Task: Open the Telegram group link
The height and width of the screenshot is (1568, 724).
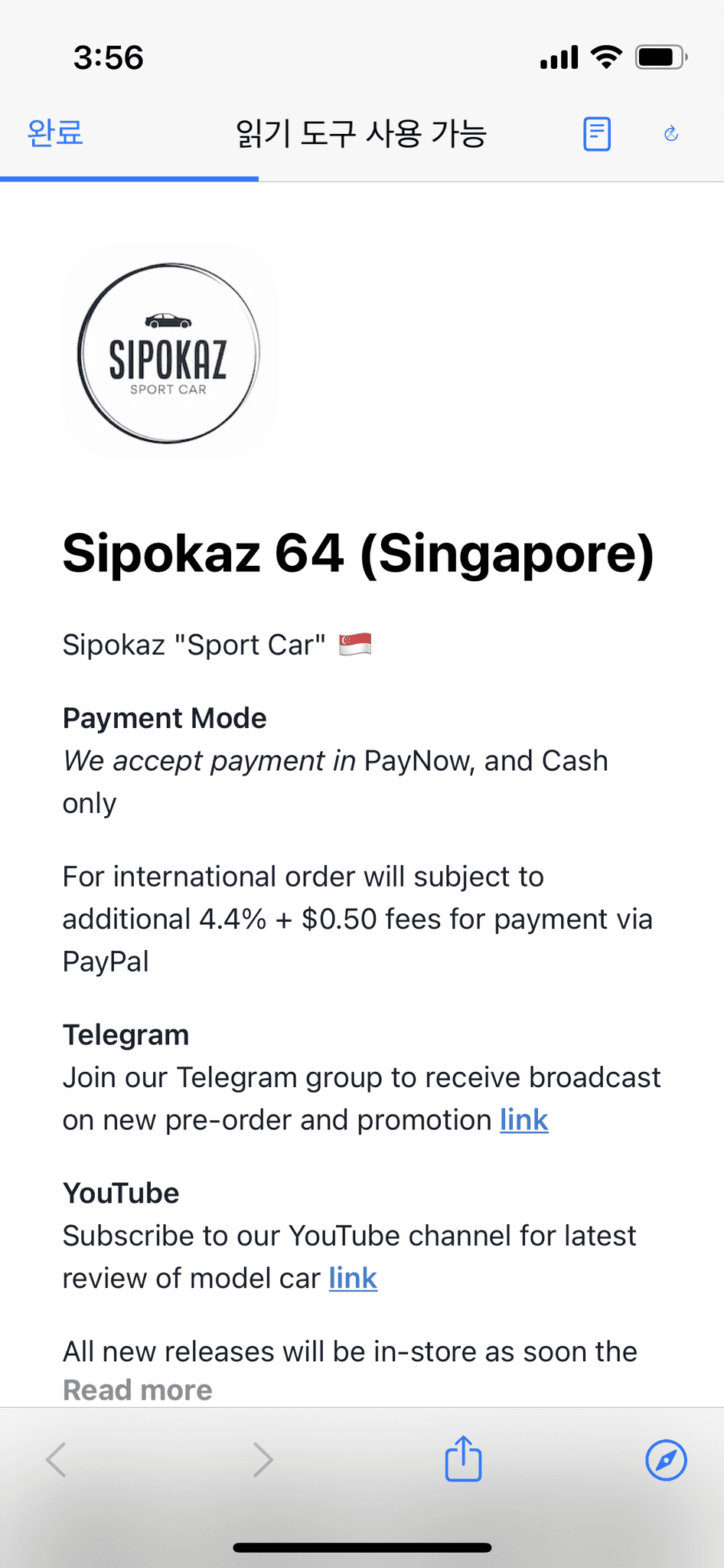Action: coord(524,1120)
